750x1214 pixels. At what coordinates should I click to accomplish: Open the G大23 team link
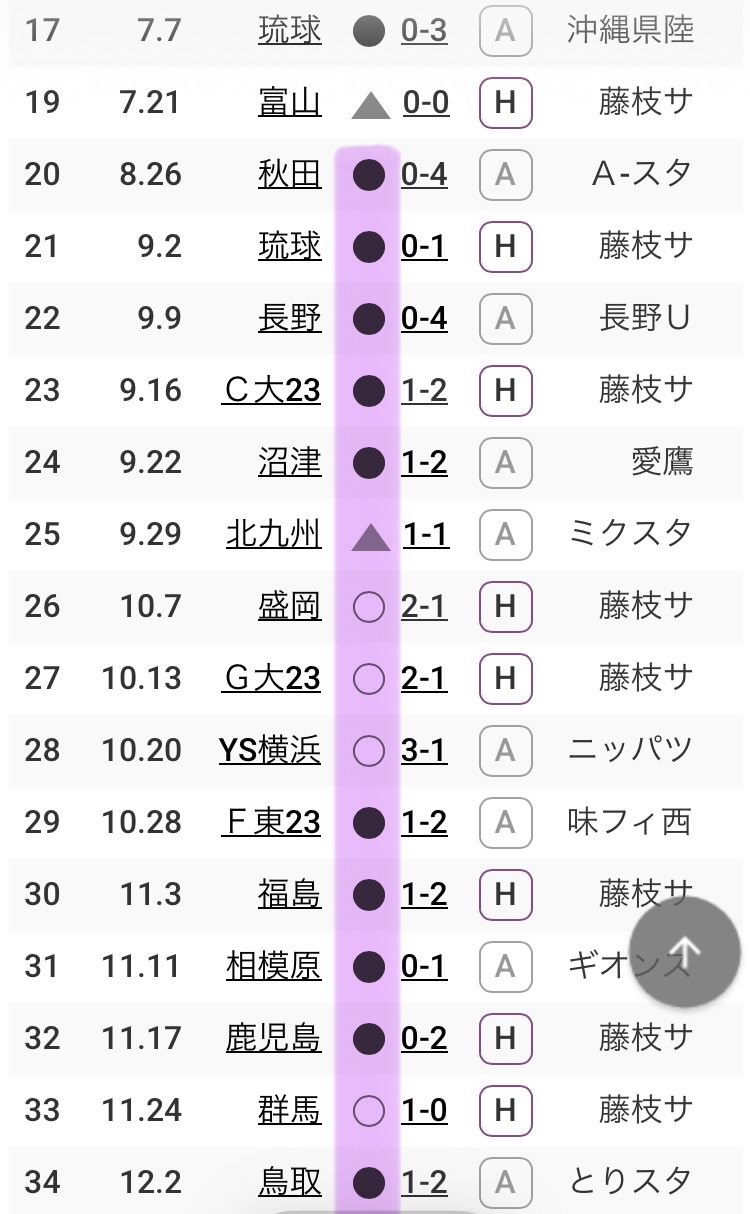coord(272,678)
